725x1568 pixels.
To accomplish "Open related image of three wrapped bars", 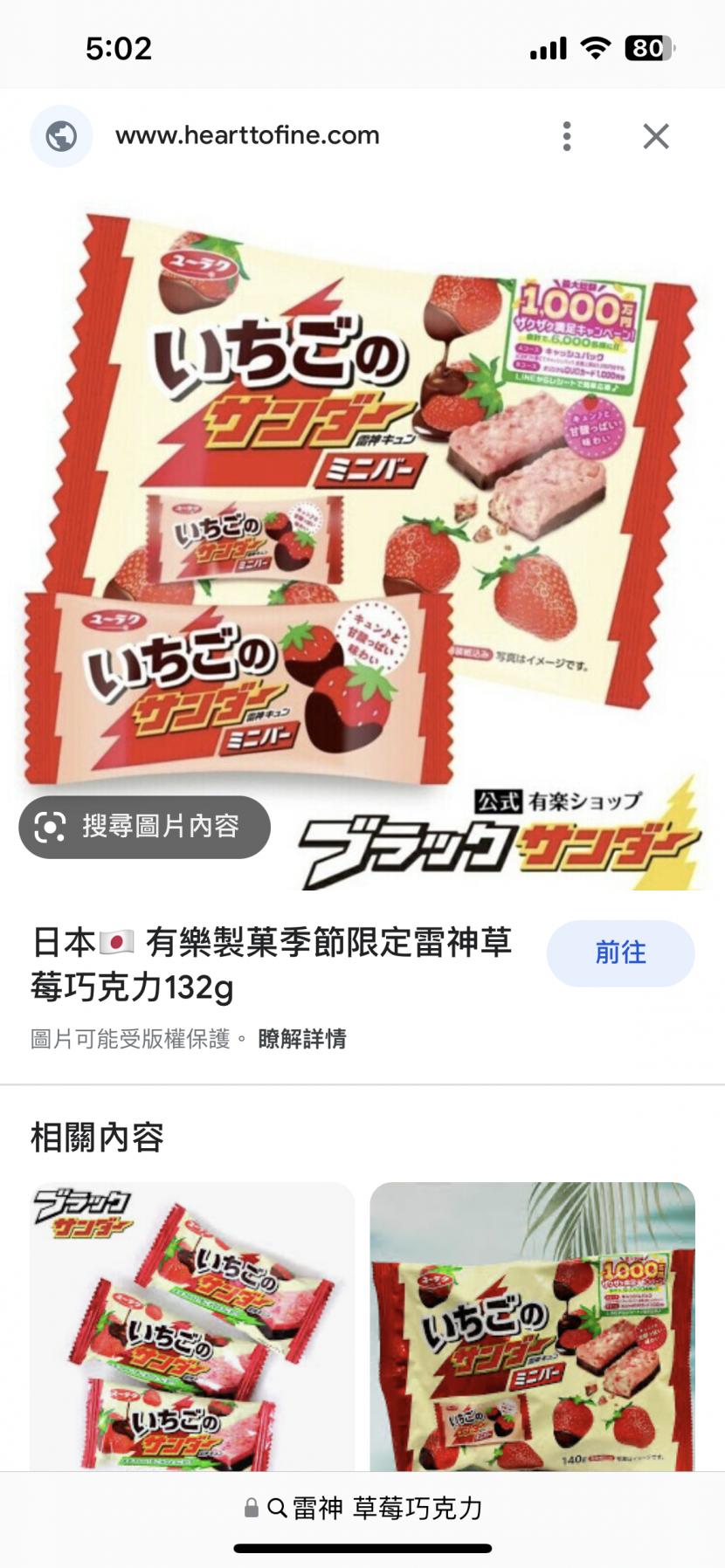I will click(x=192, y=1325).
